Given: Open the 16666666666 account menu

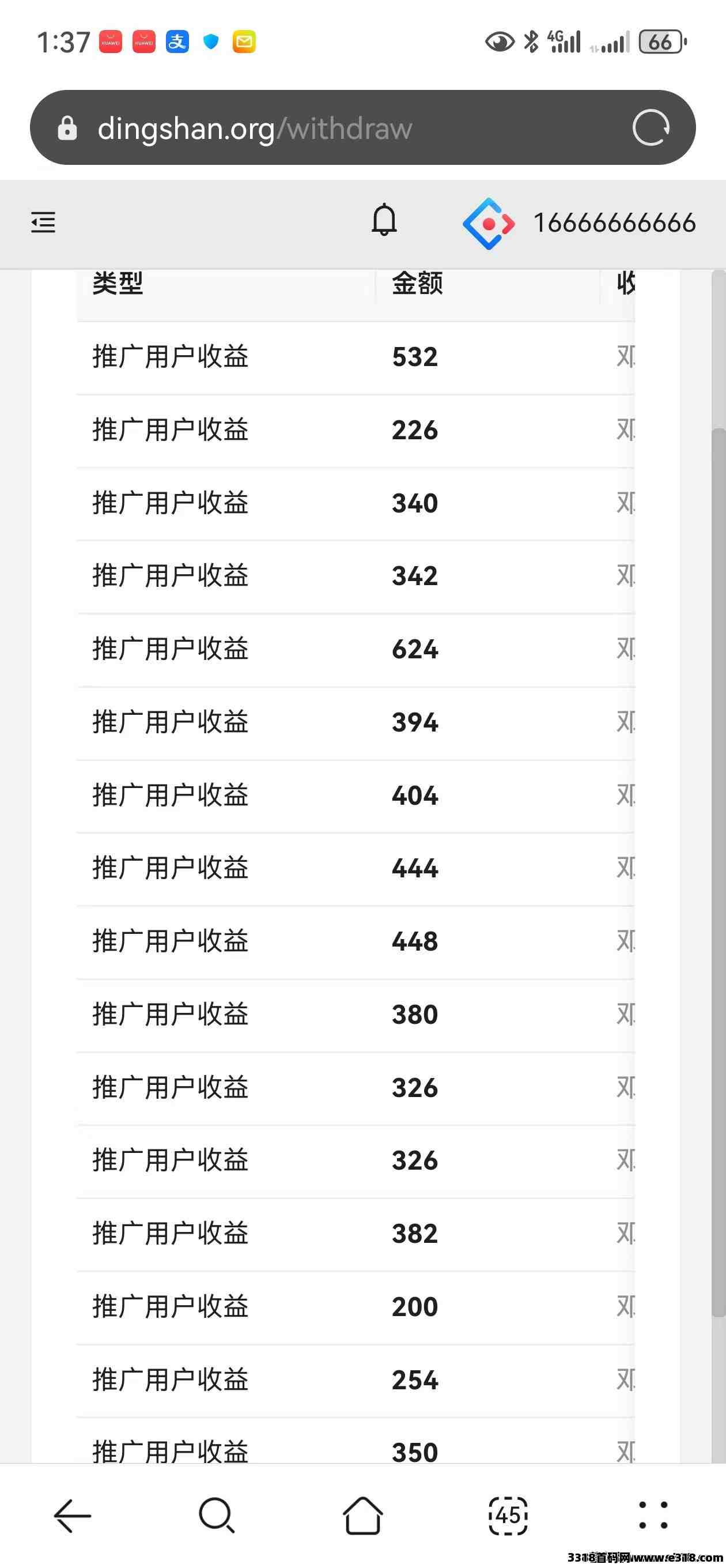Looking at the screenshot, I should coord(614,224).
